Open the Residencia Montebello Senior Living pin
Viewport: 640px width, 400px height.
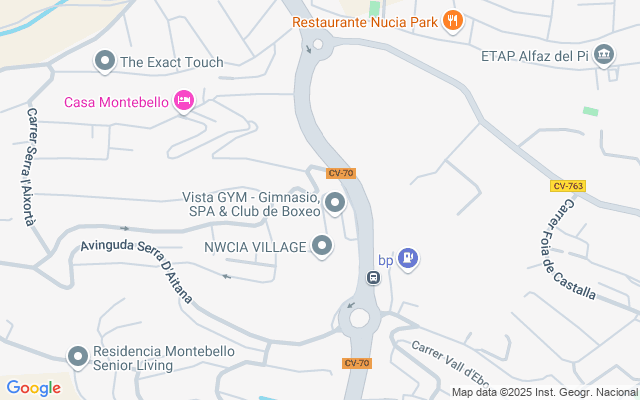pyautogui.click(x=78, y=356)
